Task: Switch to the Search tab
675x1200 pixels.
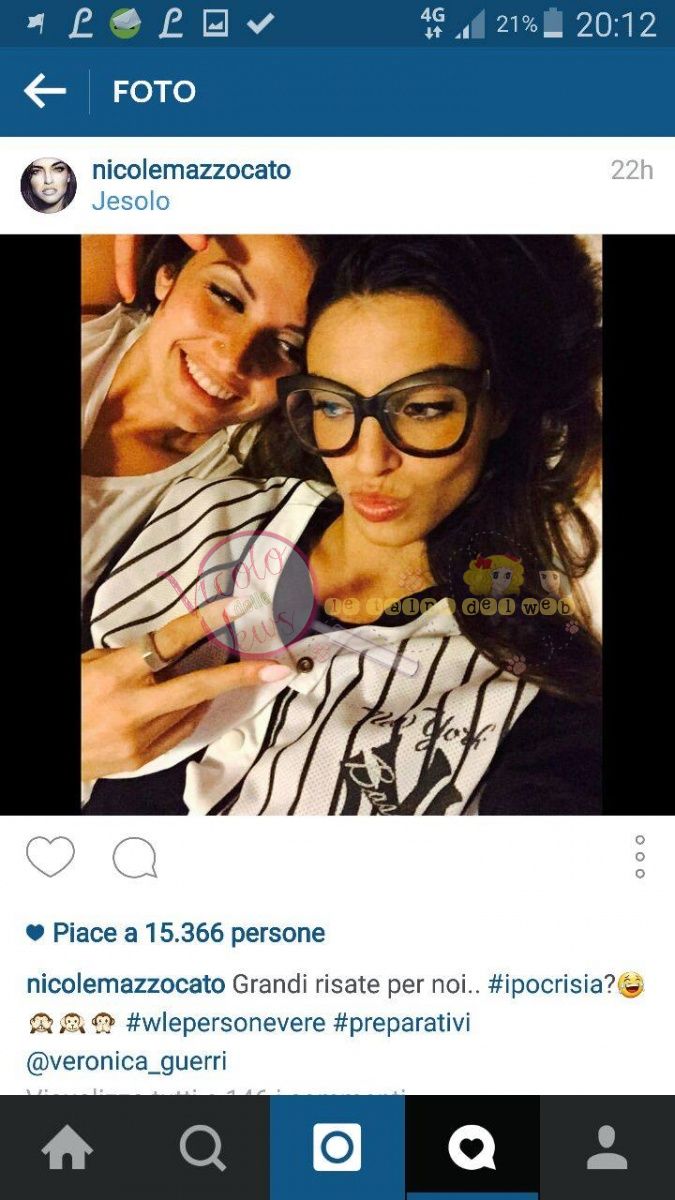Action: point(202,1148)
